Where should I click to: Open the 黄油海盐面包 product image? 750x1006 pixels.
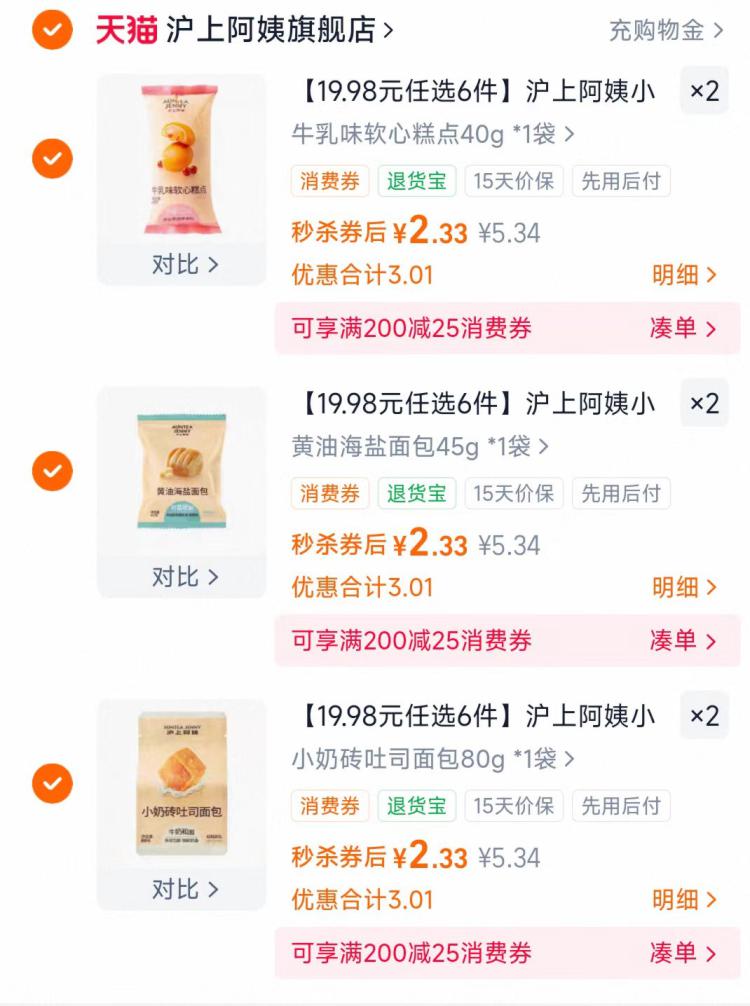[181, 472]
